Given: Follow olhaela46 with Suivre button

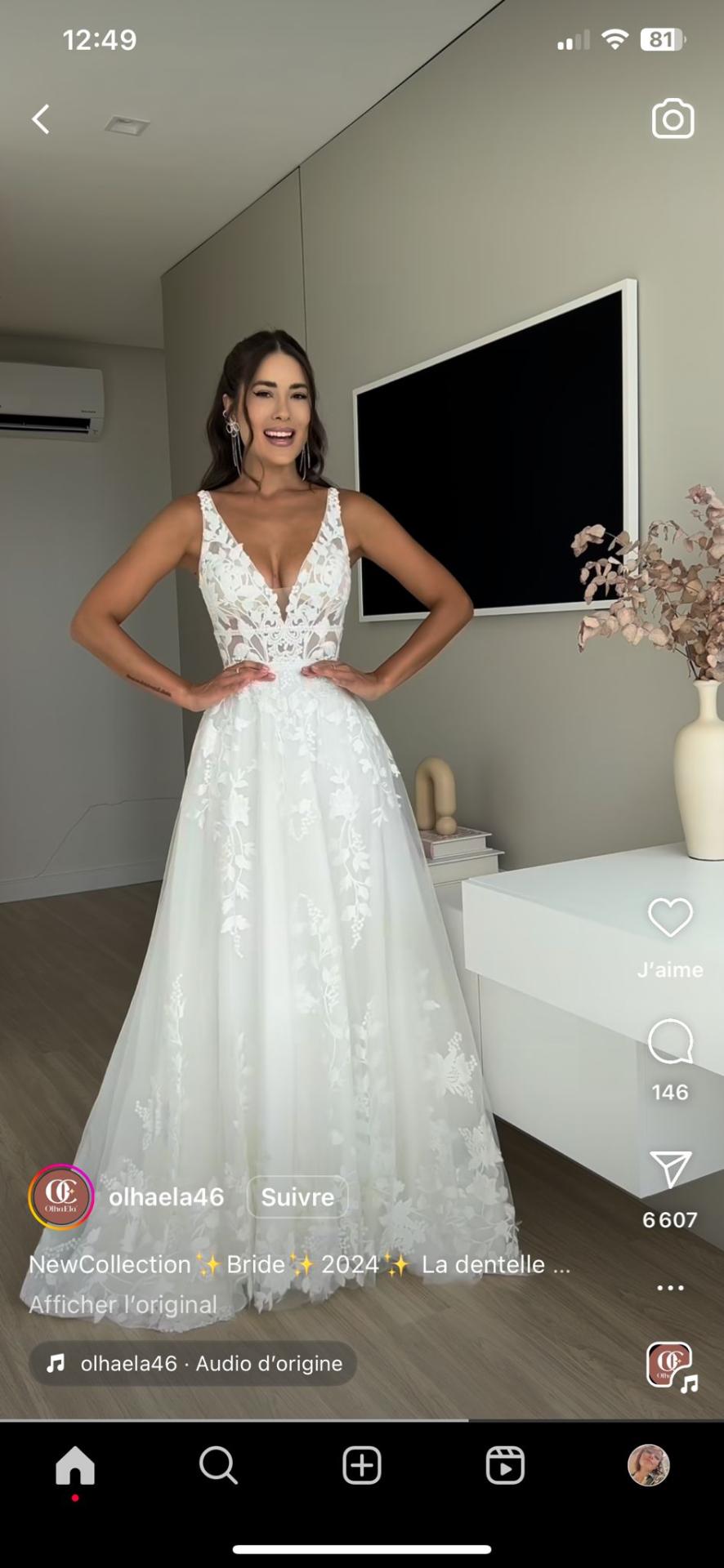Looking at the screenshot, I should (x=297, y=1197).
